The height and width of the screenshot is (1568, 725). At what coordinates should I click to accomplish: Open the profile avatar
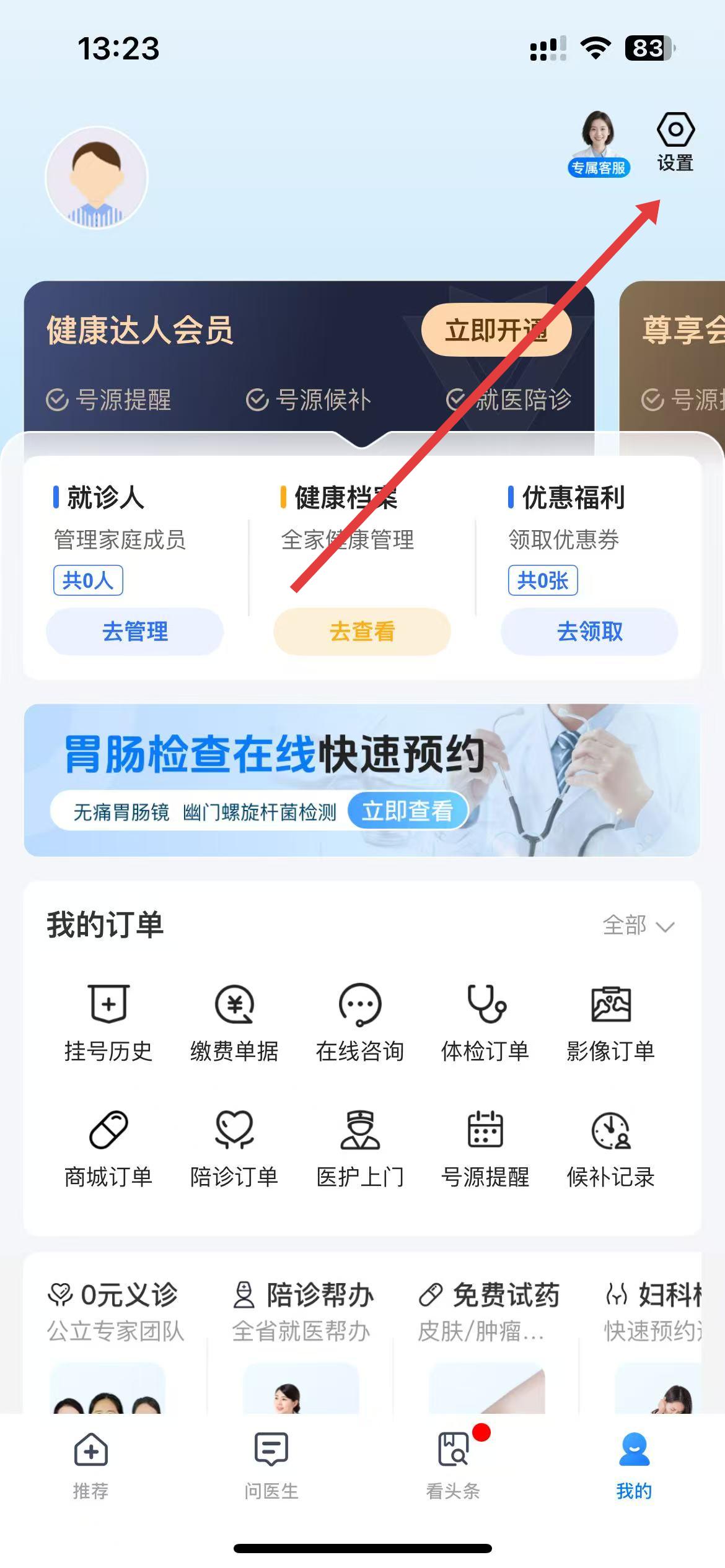(x=97, y=178)
